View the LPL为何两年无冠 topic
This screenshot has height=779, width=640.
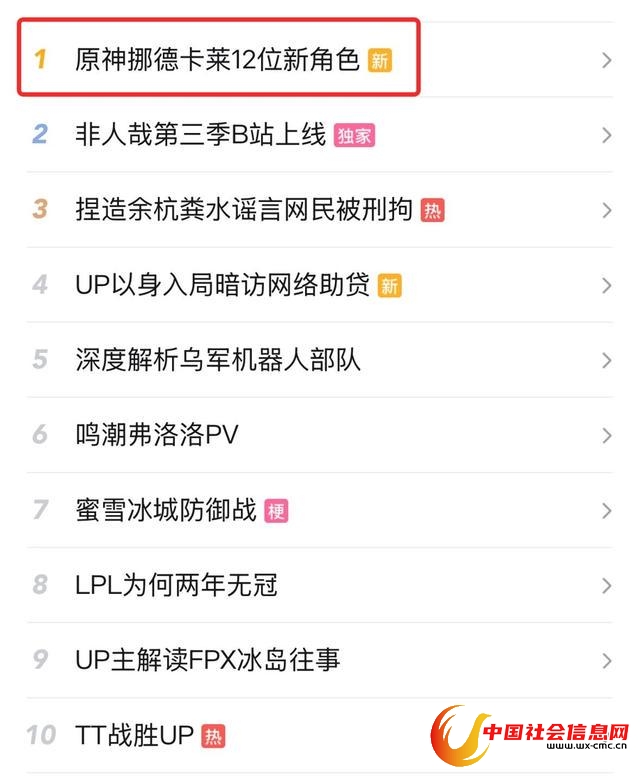176,585
